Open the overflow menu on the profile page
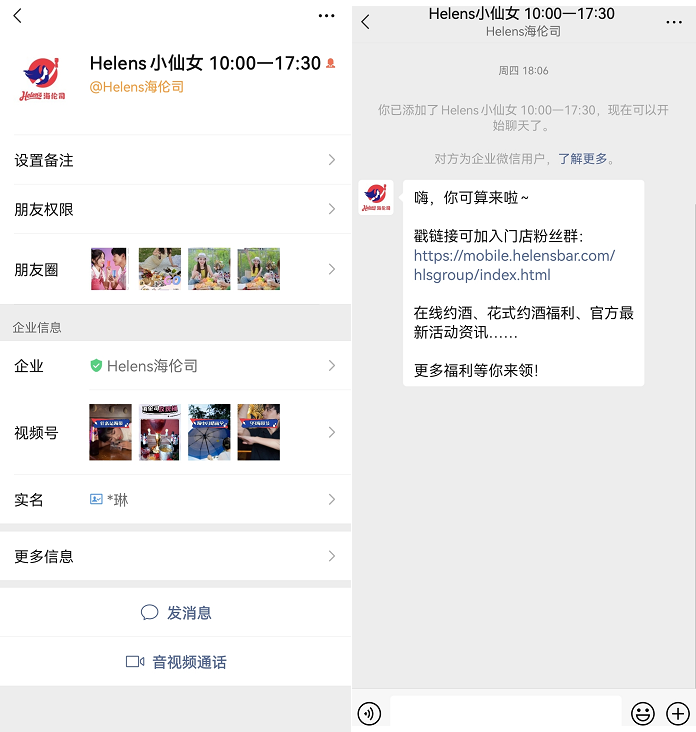 click(327, 15)
